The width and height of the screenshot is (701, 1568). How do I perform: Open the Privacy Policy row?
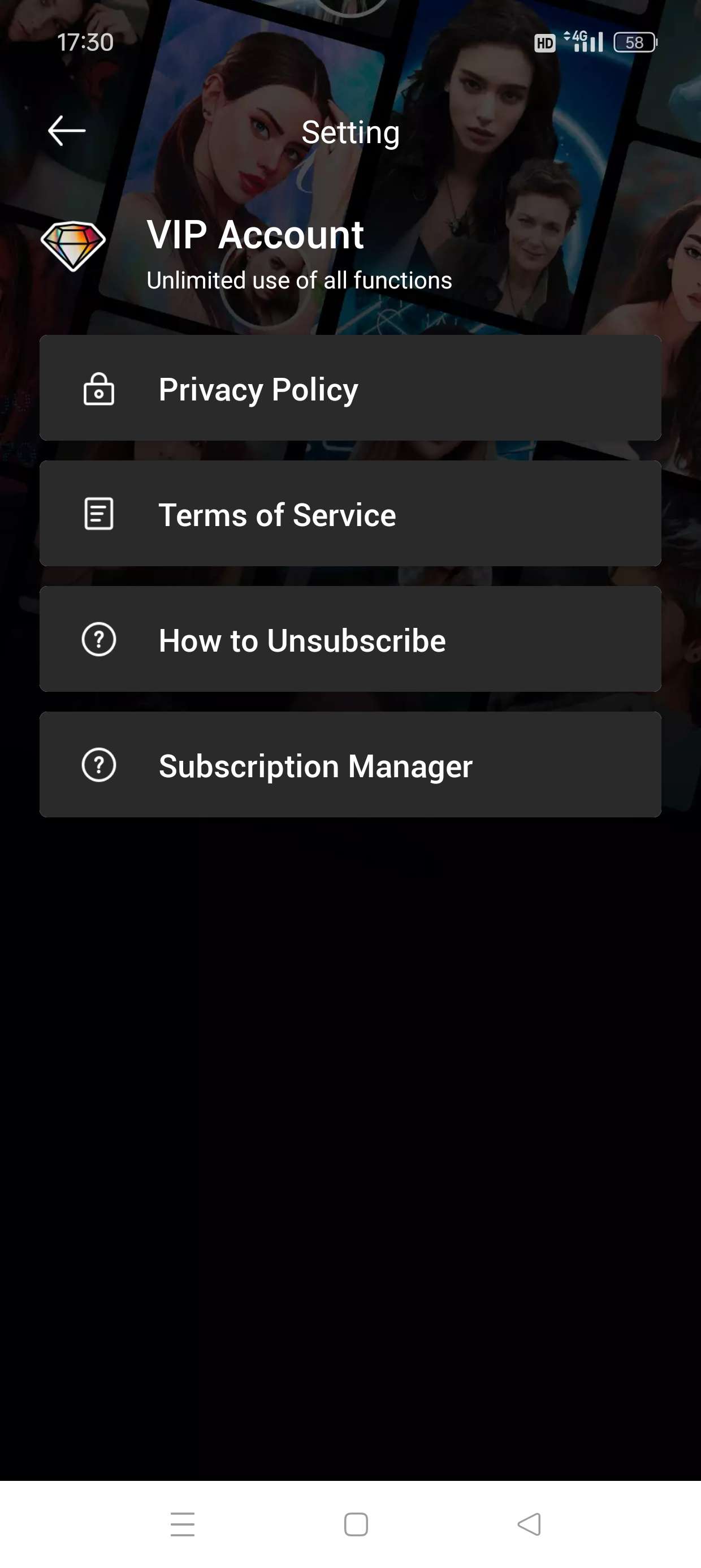(x=350, y=389)
